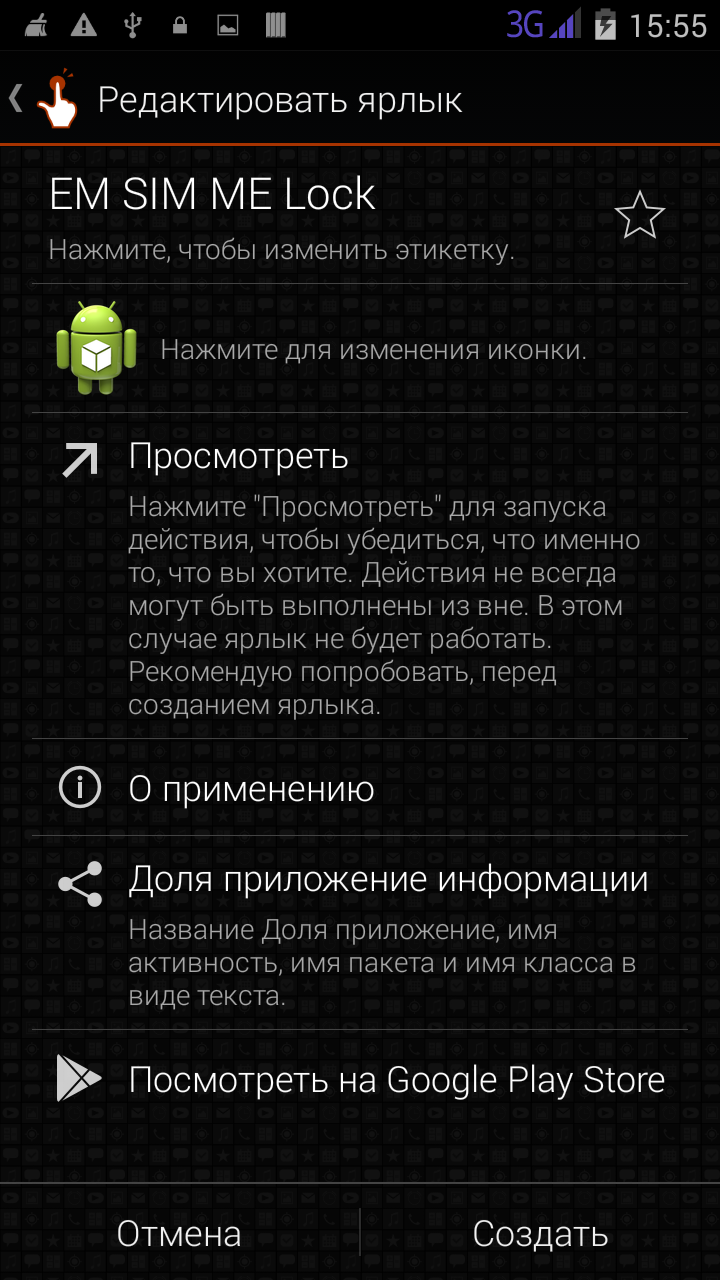Launch the activity via Просмотреть
The height and width of the screenshot is (1280, 720).
click(239, 457)
